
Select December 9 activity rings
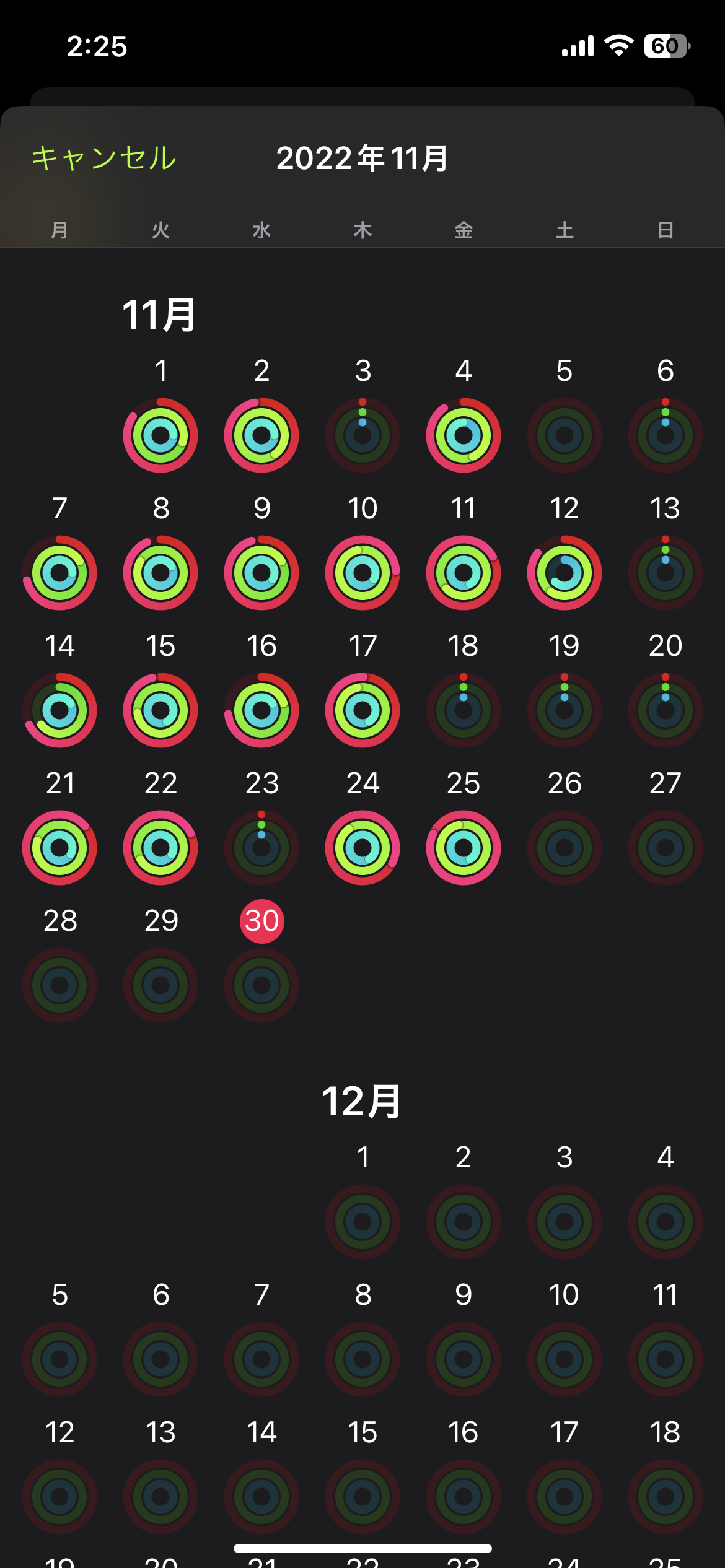pyautogui.click(x=463, y=1359)
